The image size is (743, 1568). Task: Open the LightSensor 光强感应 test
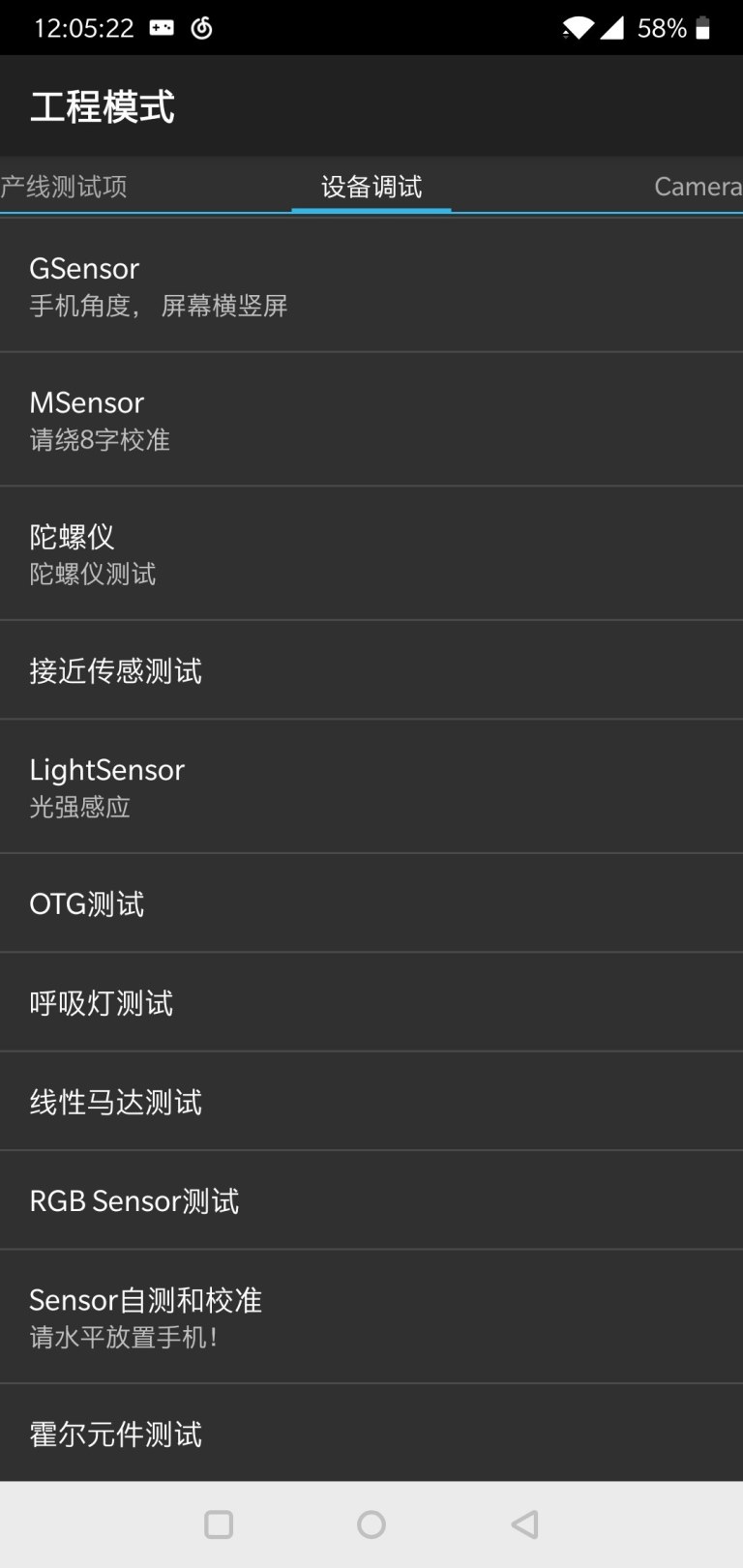click(371, 785)
